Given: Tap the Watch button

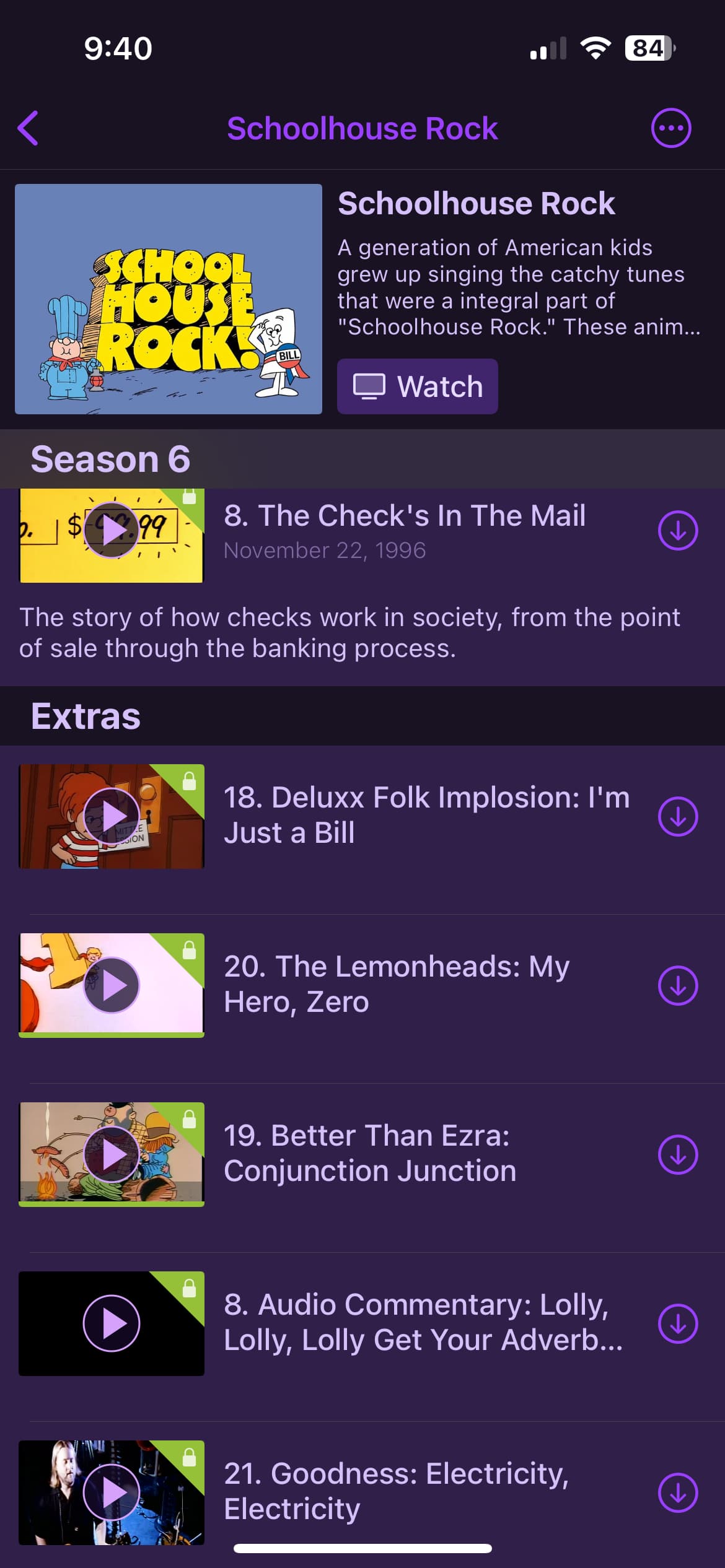Looking at the screenshot, I should coord(417,386).
